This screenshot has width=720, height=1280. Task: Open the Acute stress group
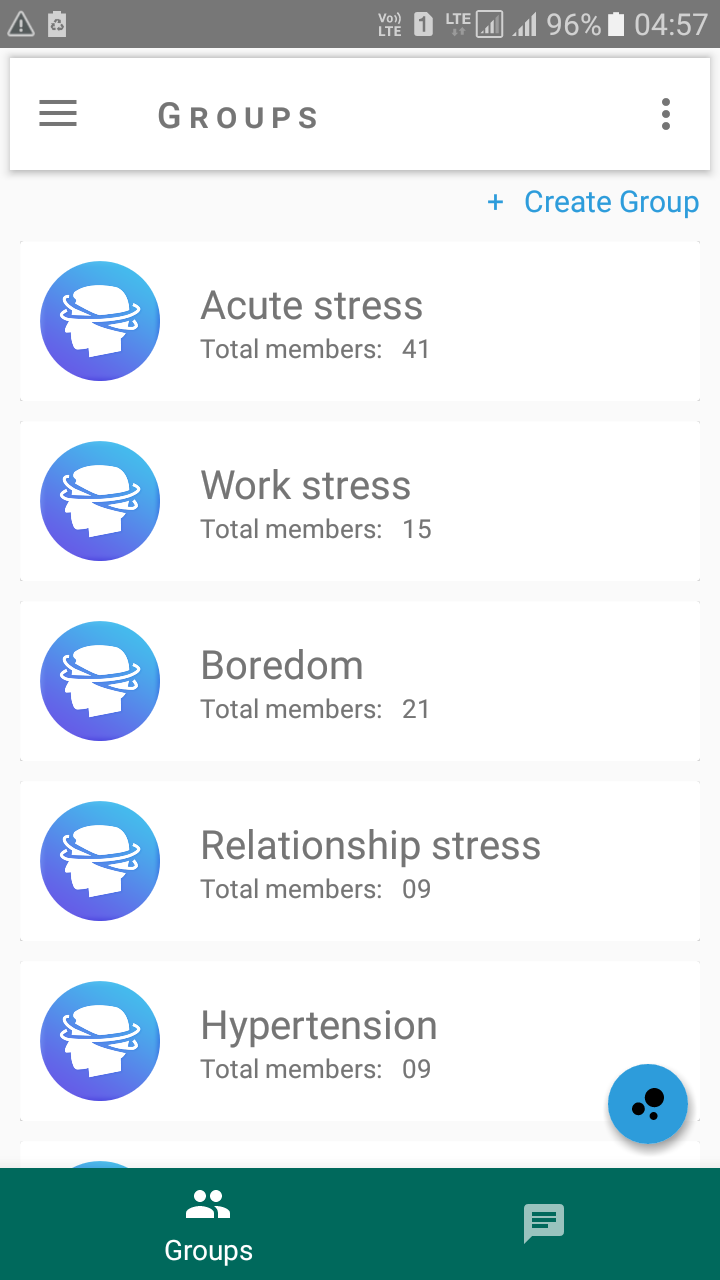point(360,321)
